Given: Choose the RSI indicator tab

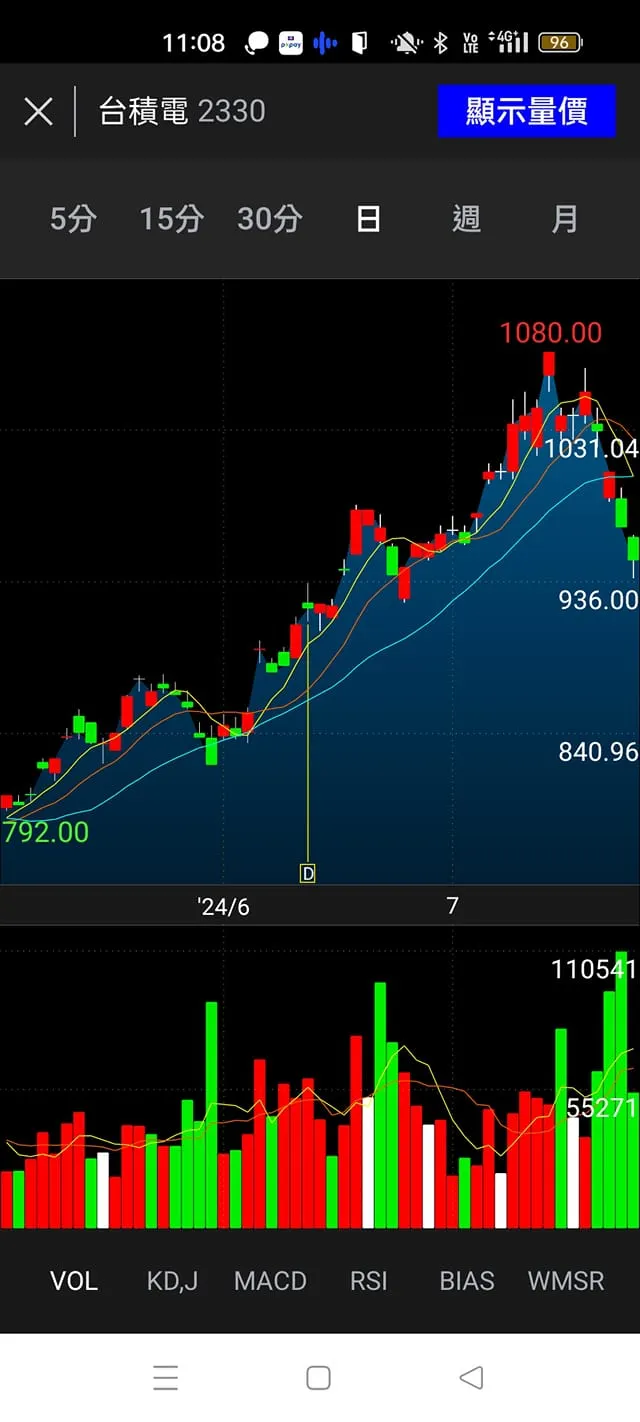Looking at the screenshot, I should click(x=368, y=1281).
